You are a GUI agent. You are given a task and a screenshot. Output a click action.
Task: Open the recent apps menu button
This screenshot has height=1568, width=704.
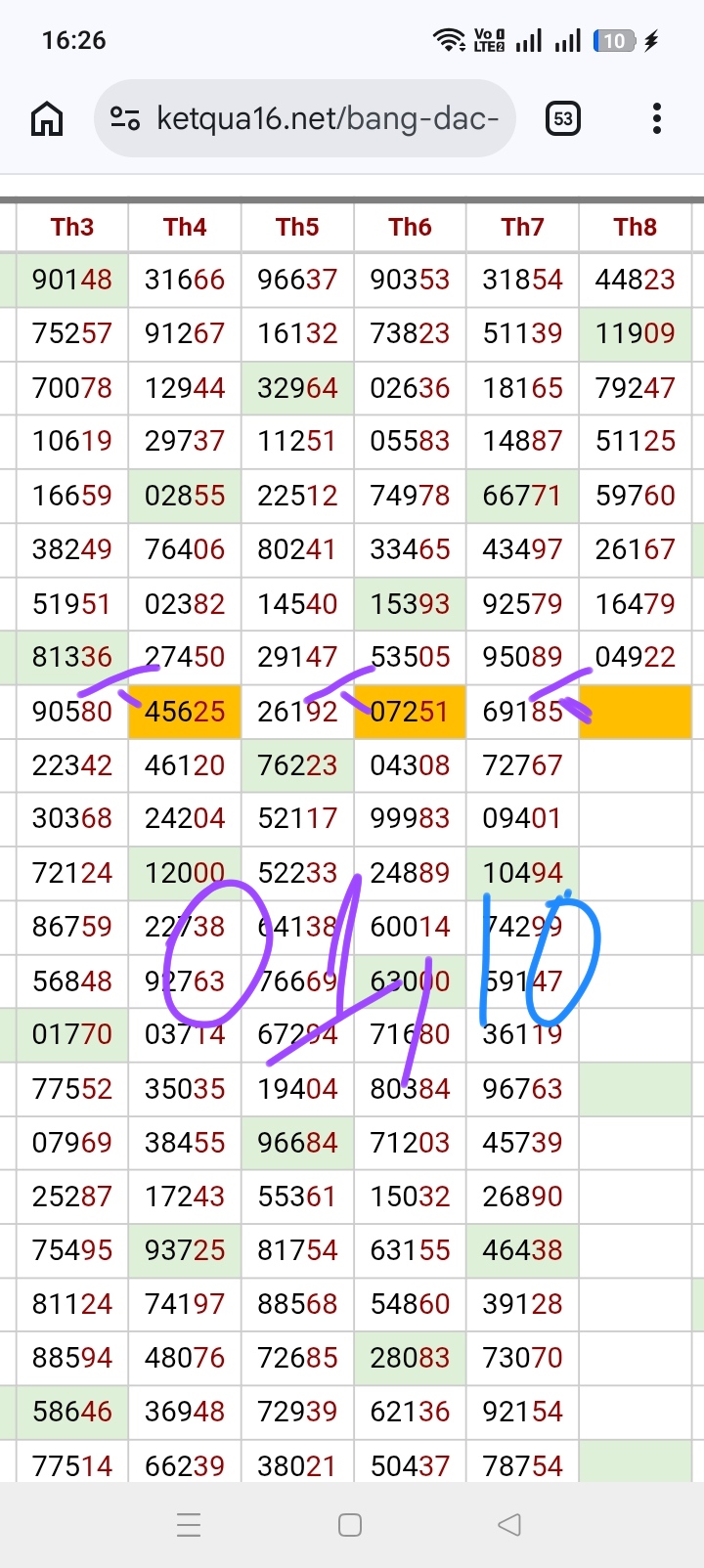(189, 1525)
